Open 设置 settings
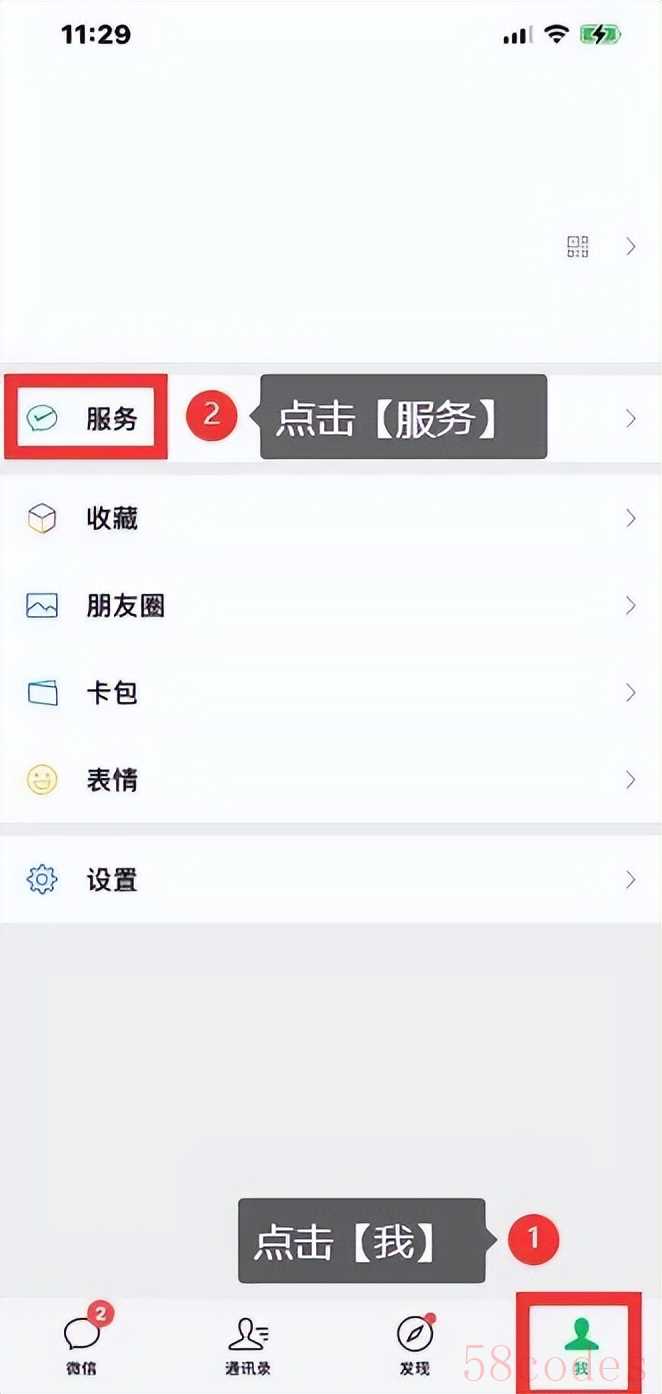This screenshot has height=1394, width=662. click(331, 880)
